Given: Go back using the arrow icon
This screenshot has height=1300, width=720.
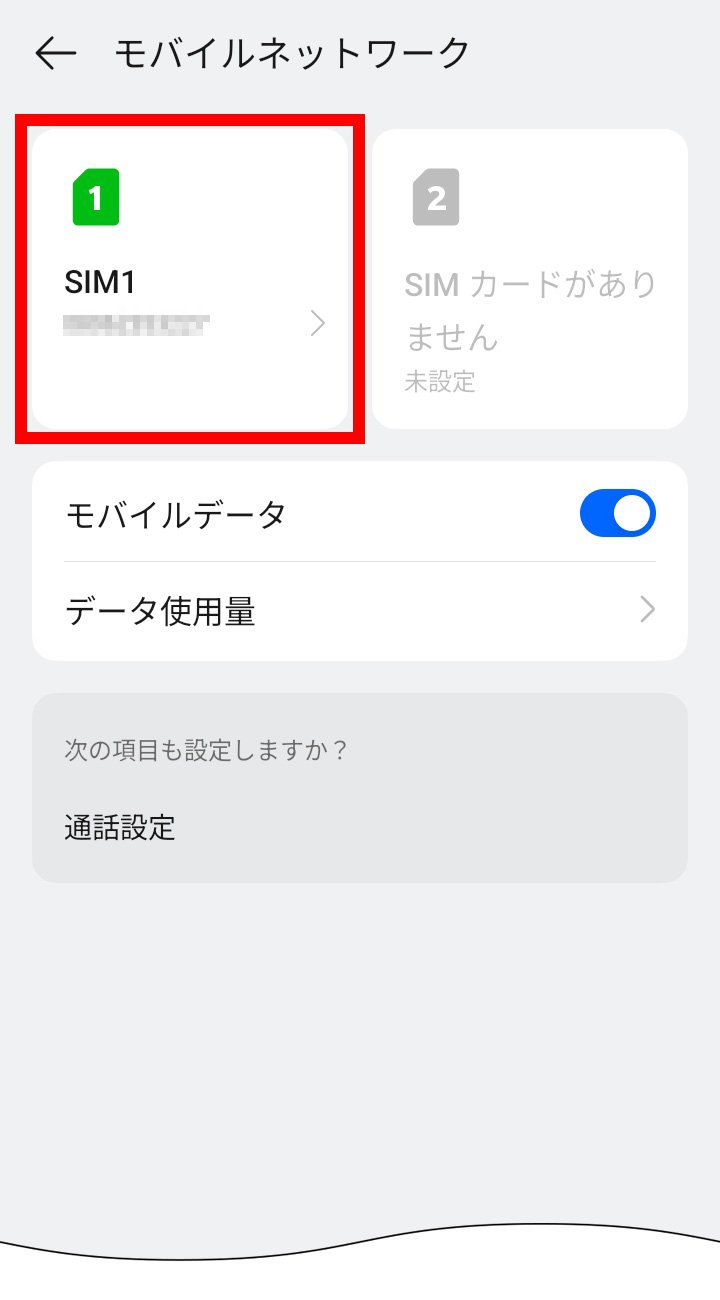Looking at the screenshot, I should (x=56, y=54).
